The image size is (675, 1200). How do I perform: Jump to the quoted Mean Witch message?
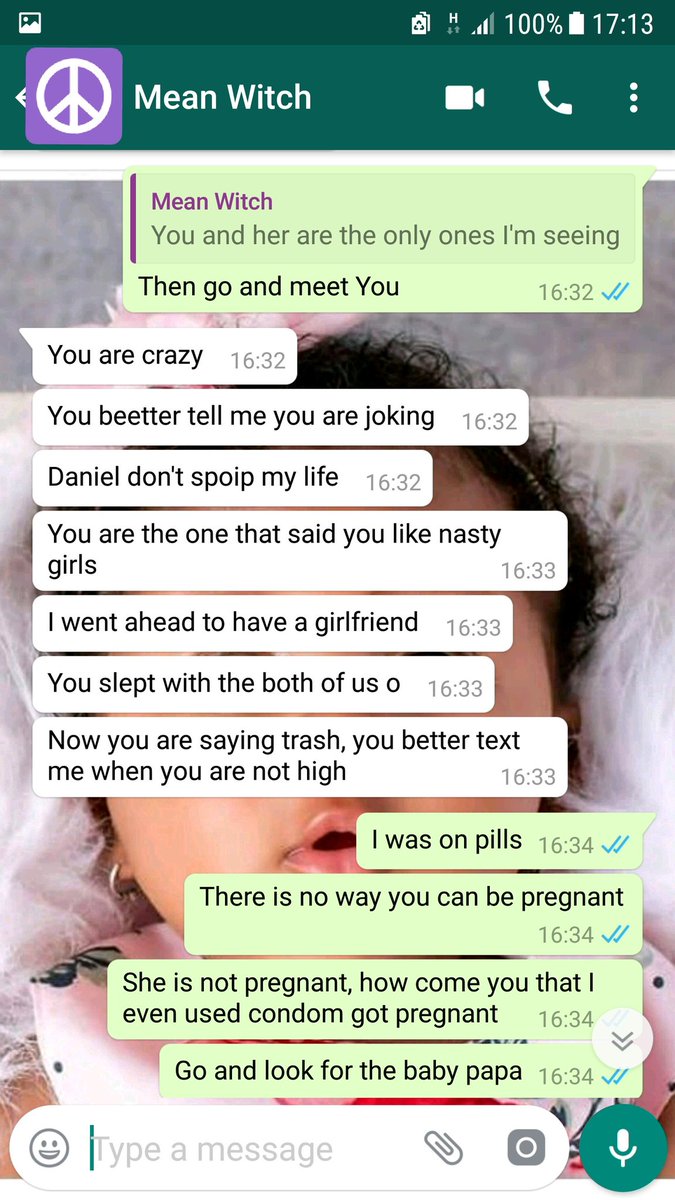coord(385,220)
